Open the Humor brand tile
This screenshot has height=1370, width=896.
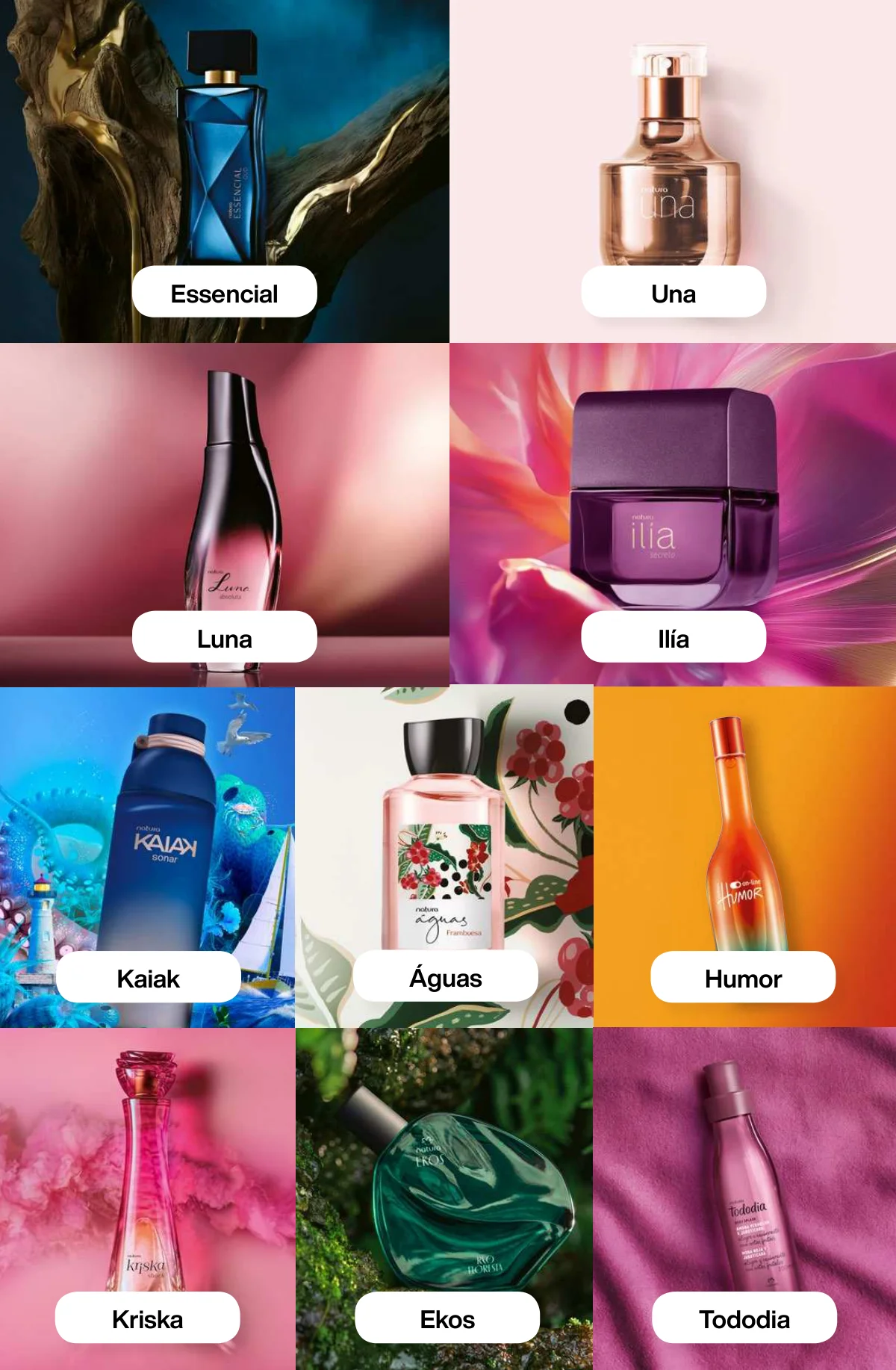click(x=743, y=977)
